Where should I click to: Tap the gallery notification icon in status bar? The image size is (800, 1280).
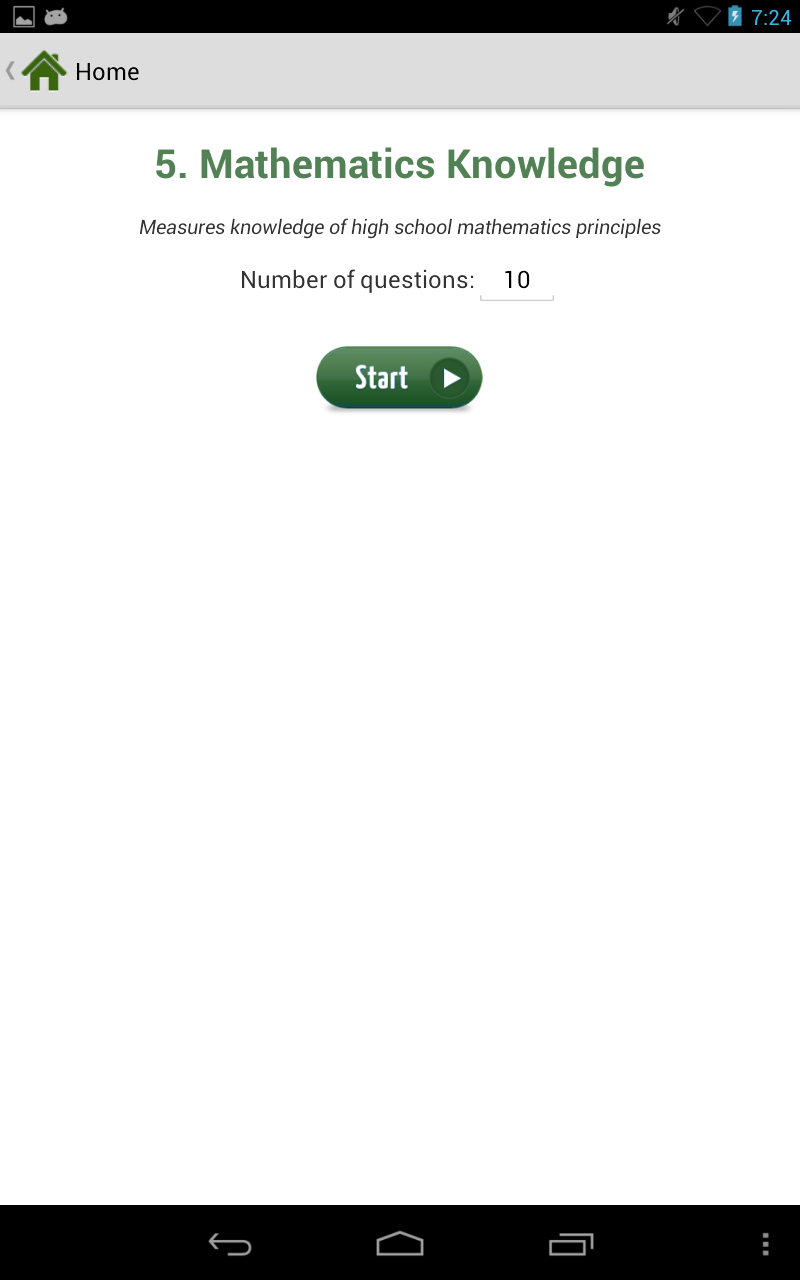pos(22,15)
